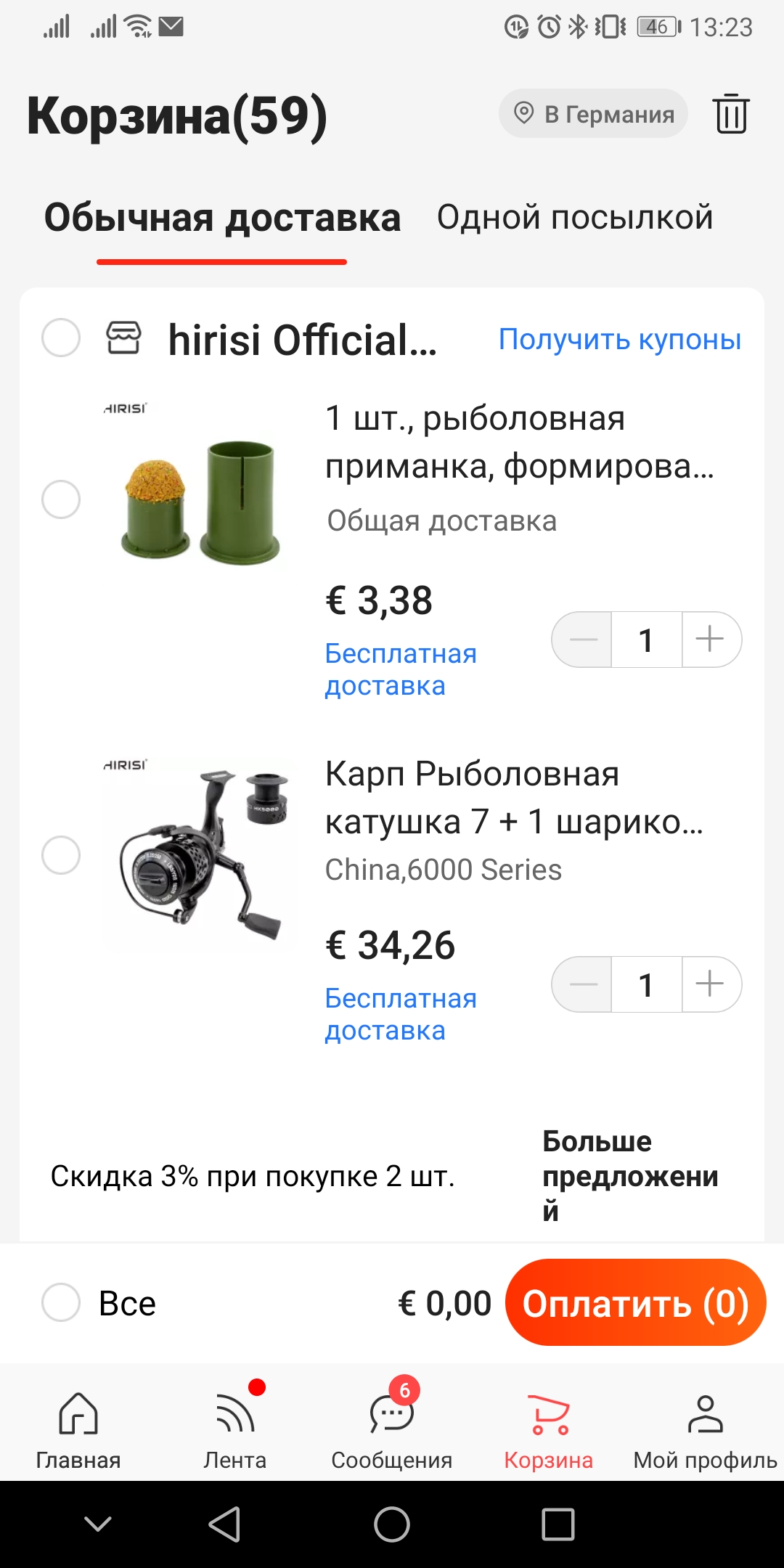This screenshot has height=1568, width=784.
Task: Check the Все select-all checkbox
Action: point(61,1302)
